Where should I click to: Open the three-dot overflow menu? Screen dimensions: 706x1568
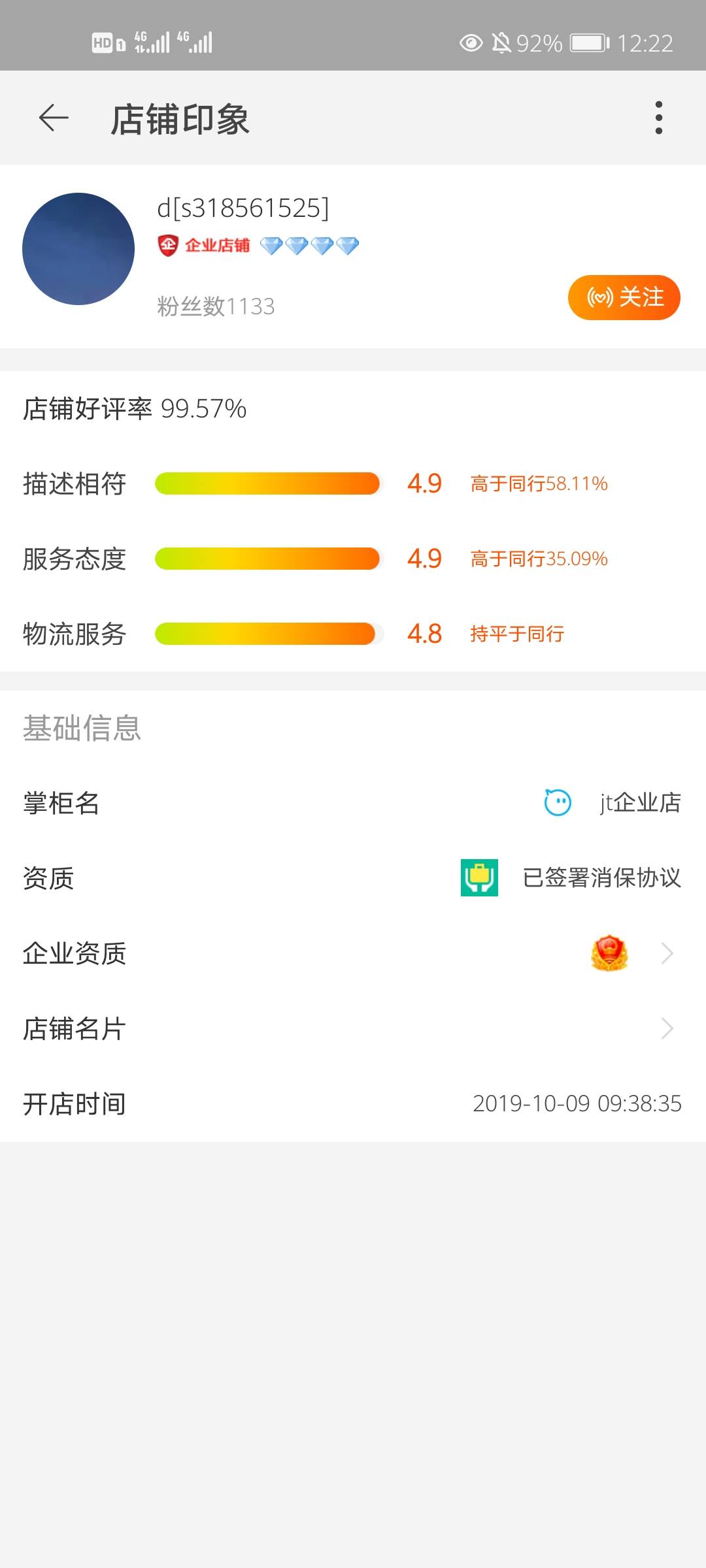[658, 118]
